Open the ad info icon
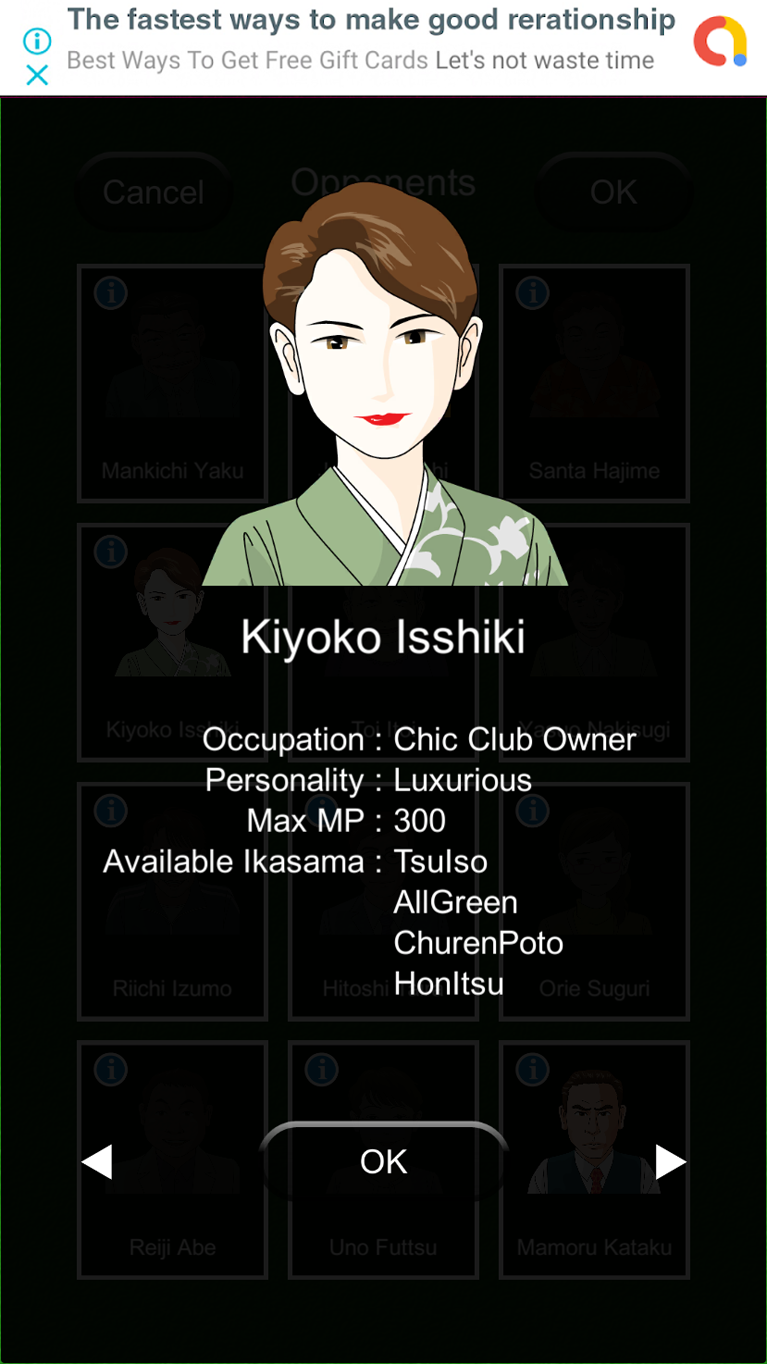Screen dimensions: 767x1364 (x=37, y=41)
